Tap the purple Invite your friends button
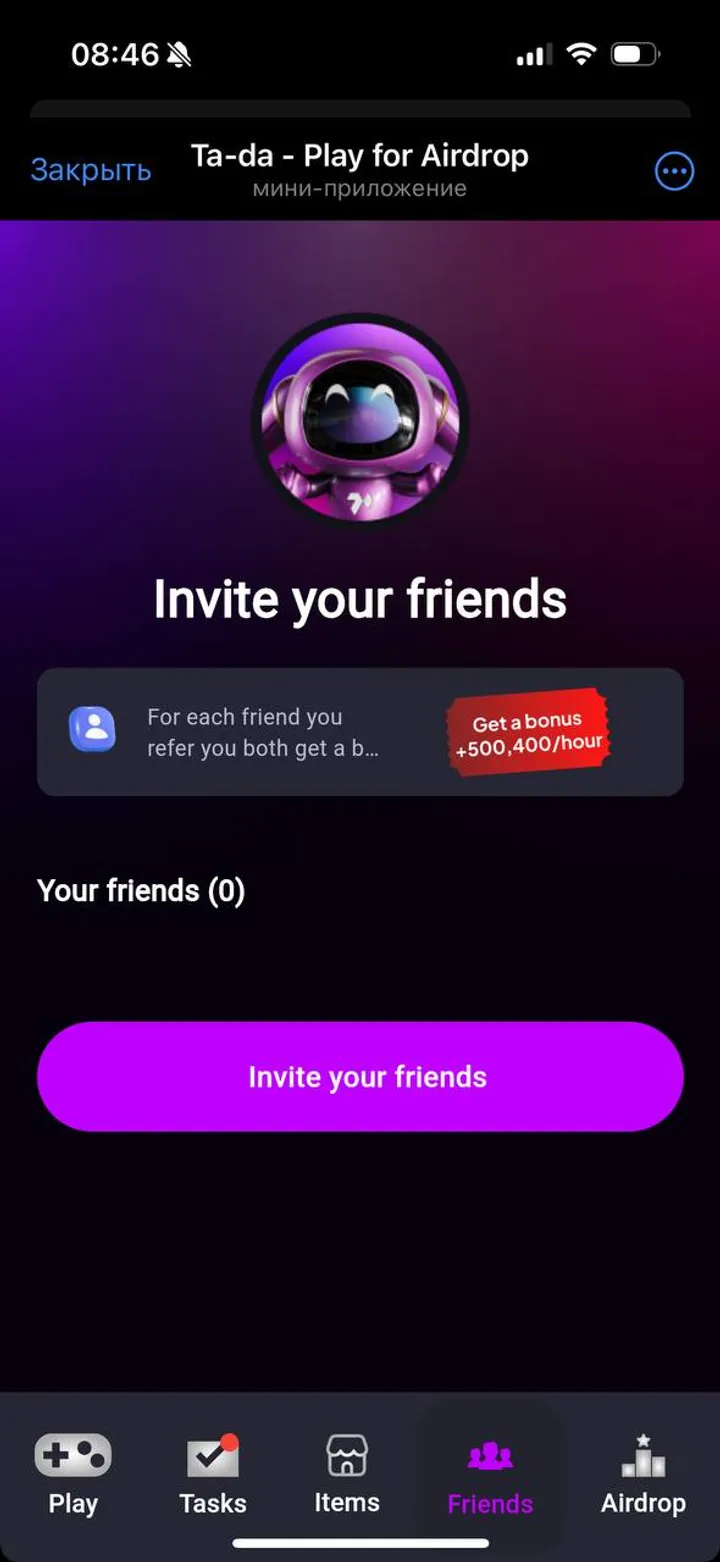The image size is (720, 1562). [x=360, y=1077]
